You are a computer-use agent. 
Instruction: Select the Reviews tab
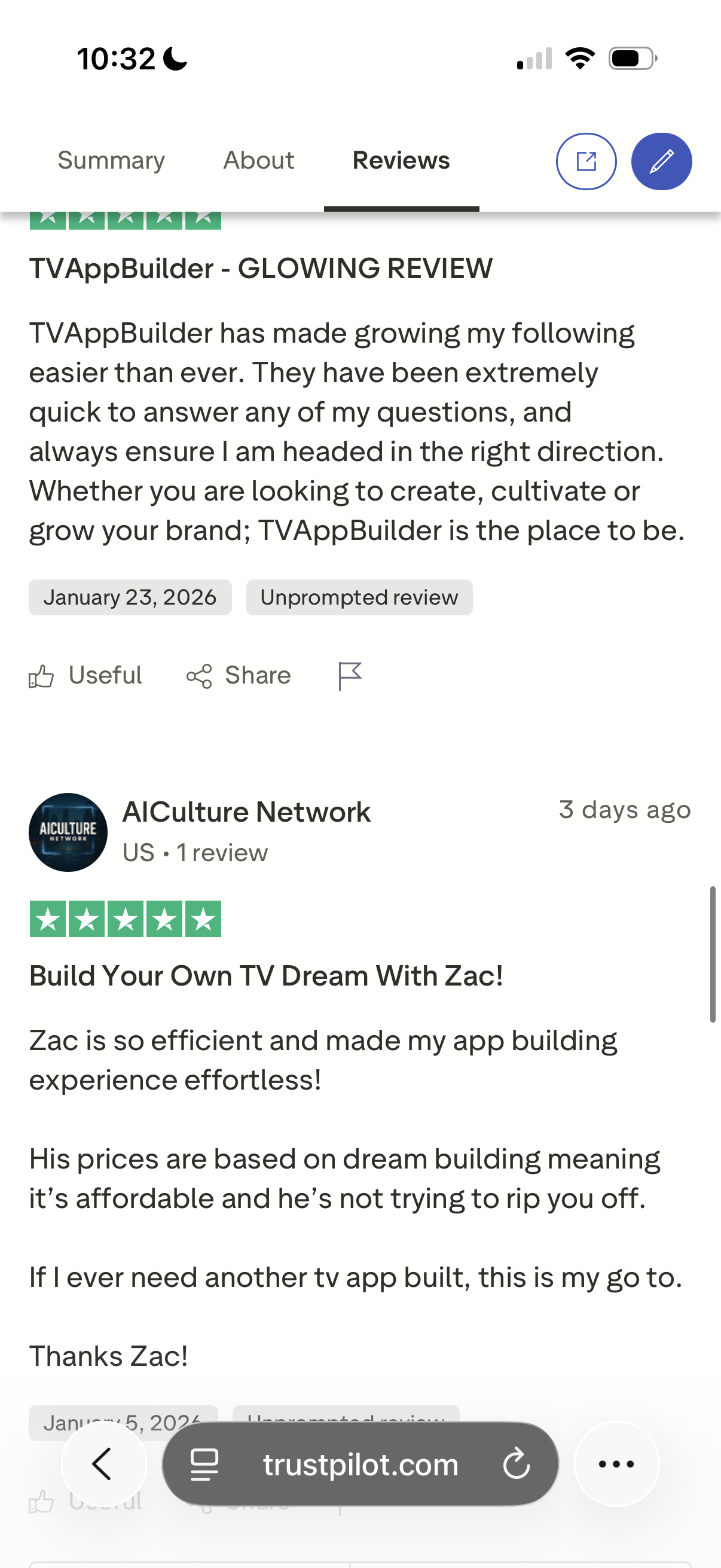pyautogui.click(x=401, y=160)
